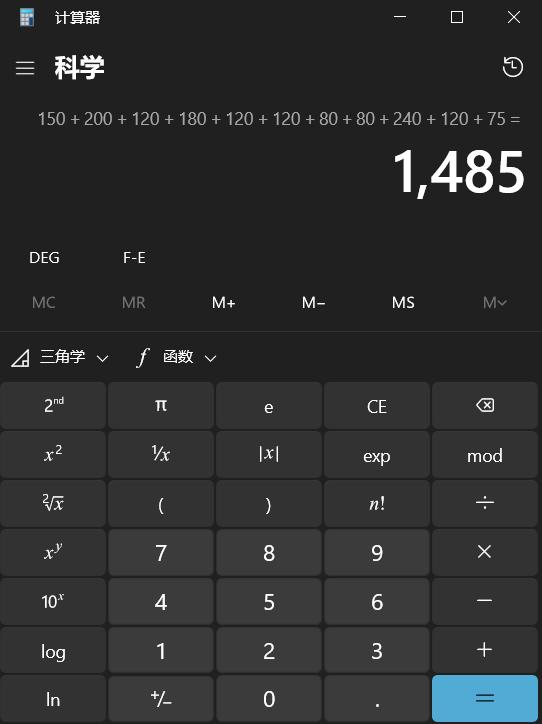Select the divide operator
Screen dimensions: 542x724
(485, 504)
